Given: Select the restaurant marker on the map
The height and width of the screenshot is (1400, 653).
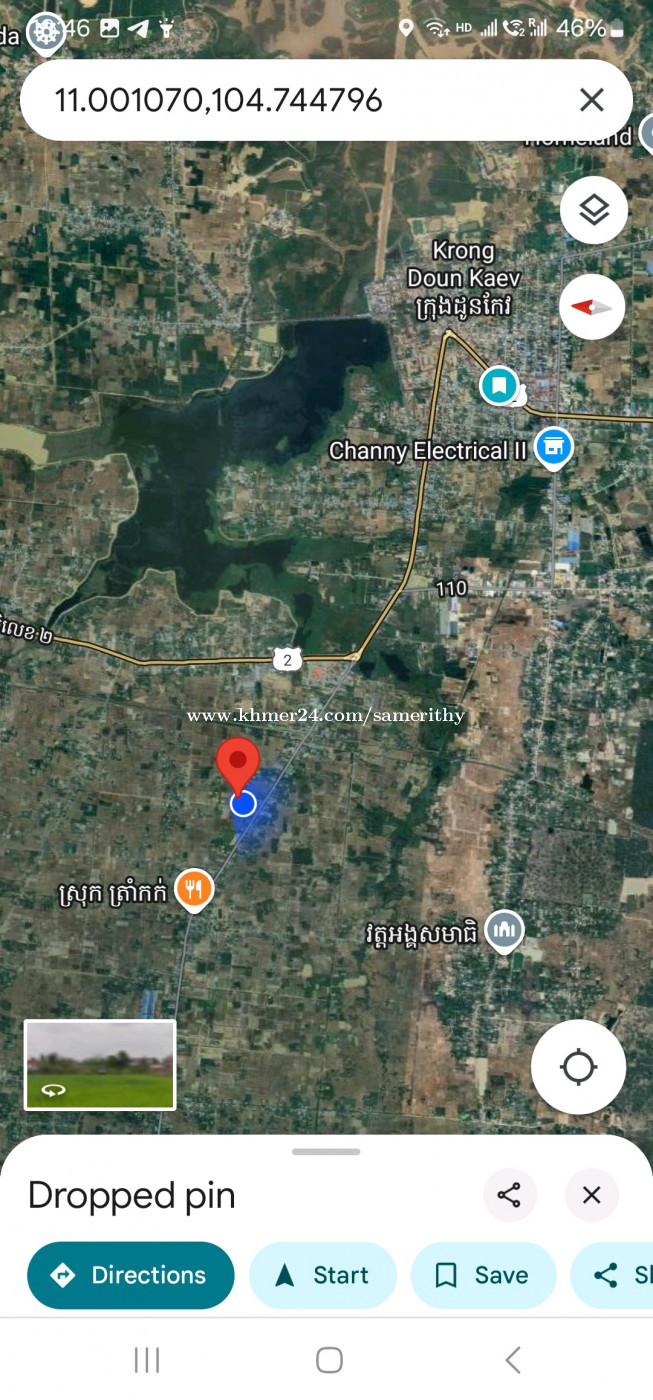Looking at the screenshot, I should 194,889.
